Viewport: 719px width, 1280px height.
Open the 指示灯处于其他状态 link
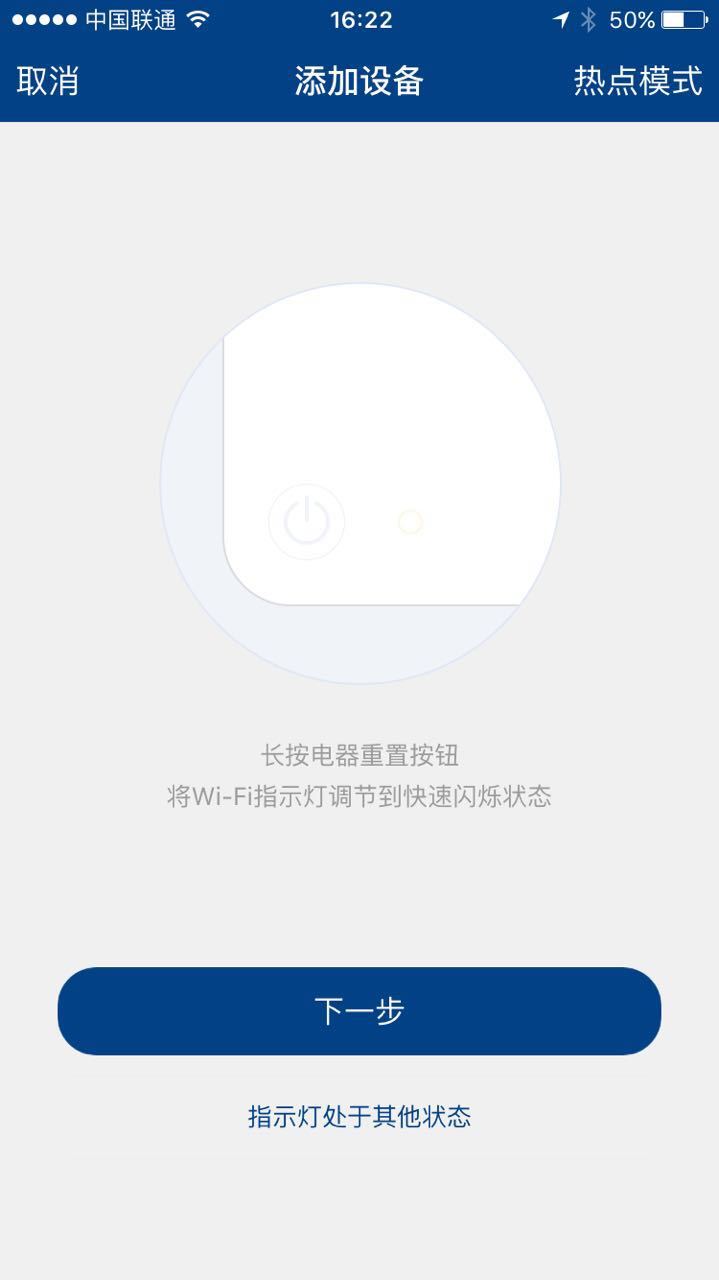359,1116
